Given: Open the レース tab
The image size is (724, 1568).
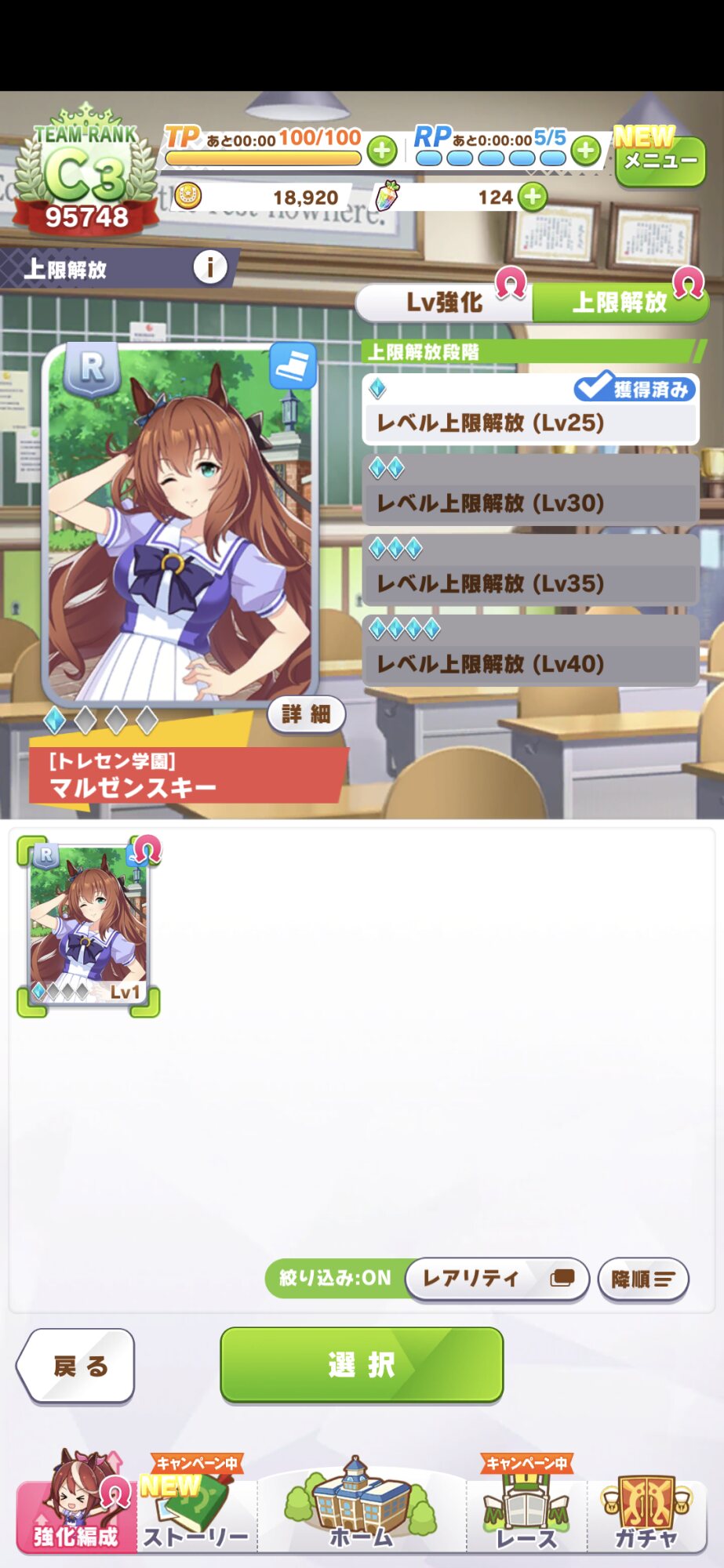Looking at the screenshot, I should [x=526, y=1509].
